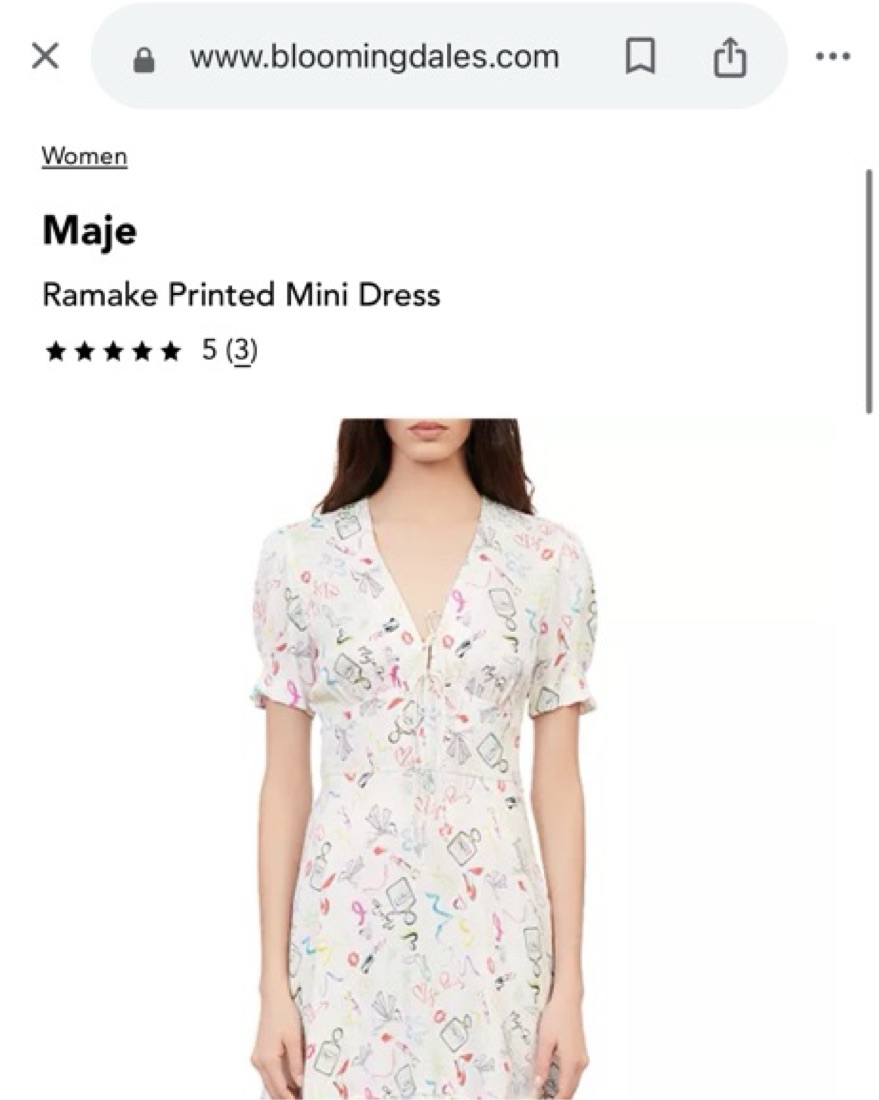This screenshot has height=1100, width=879.
Task: Share this product page
Action: tap(729, 58)
